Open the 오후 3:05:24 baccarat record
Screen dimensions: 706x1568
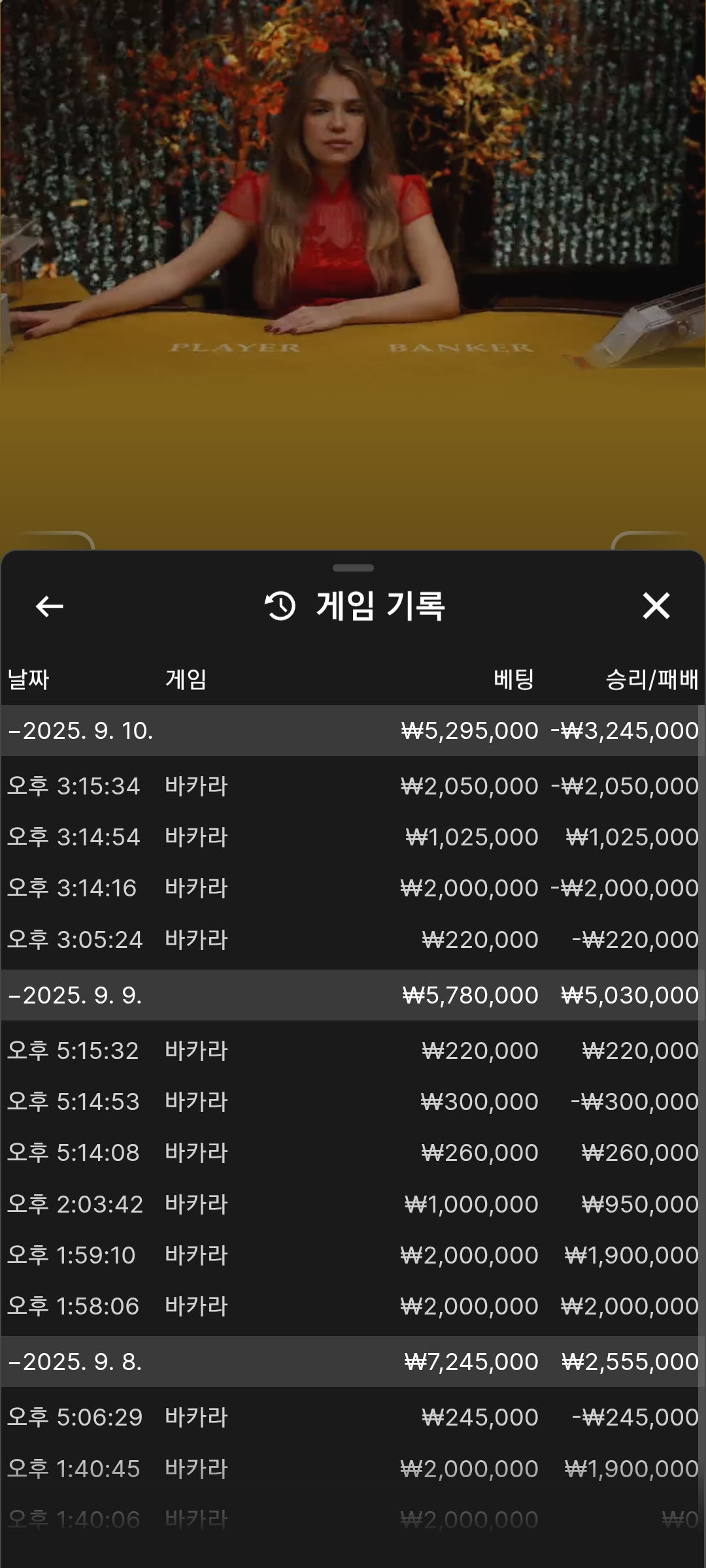(x=353, y=939)
